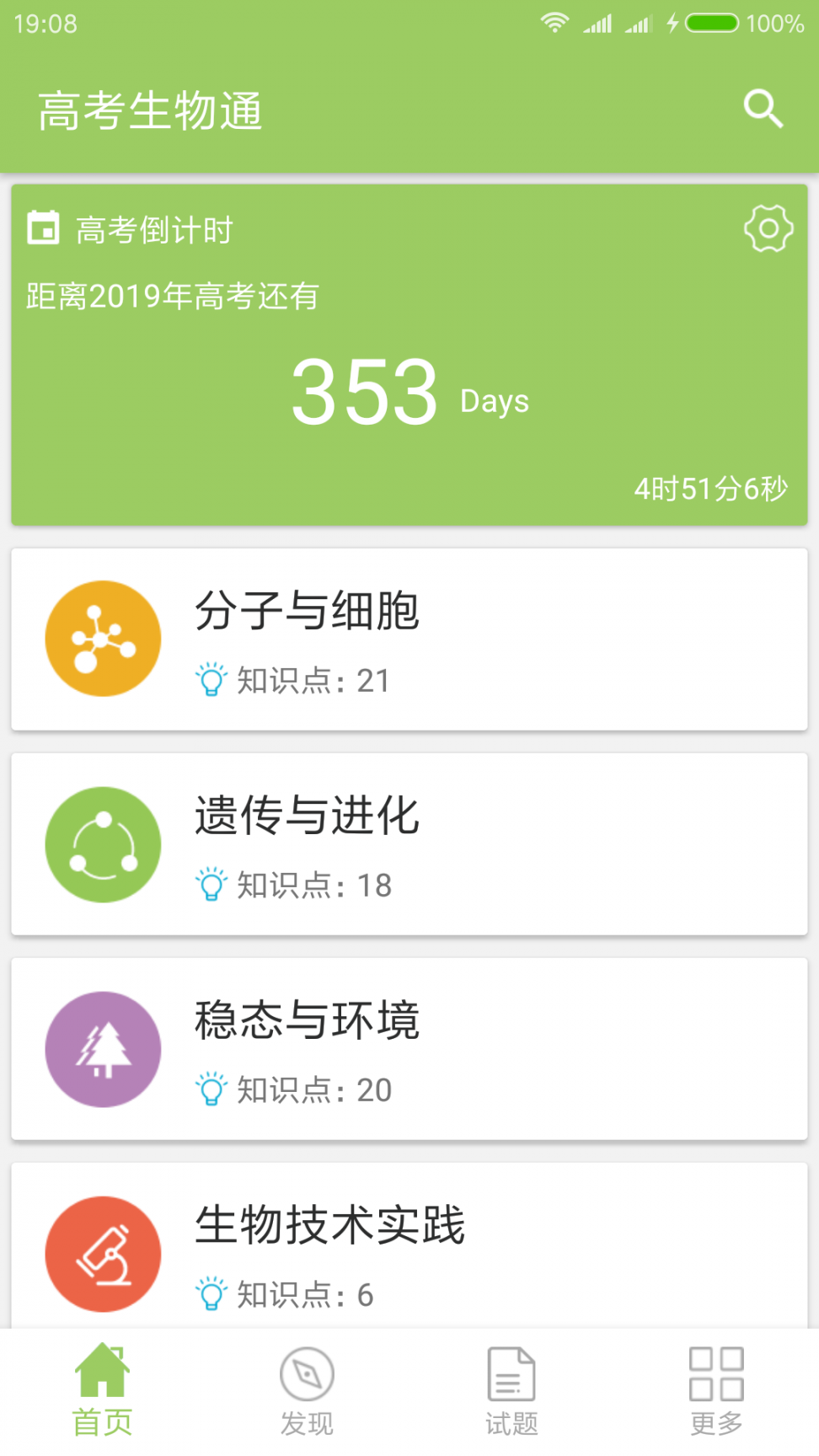The width and height of the screenshot is (819, 1456).
Task: Open the 遗传与进化 card
Action: 409,844
